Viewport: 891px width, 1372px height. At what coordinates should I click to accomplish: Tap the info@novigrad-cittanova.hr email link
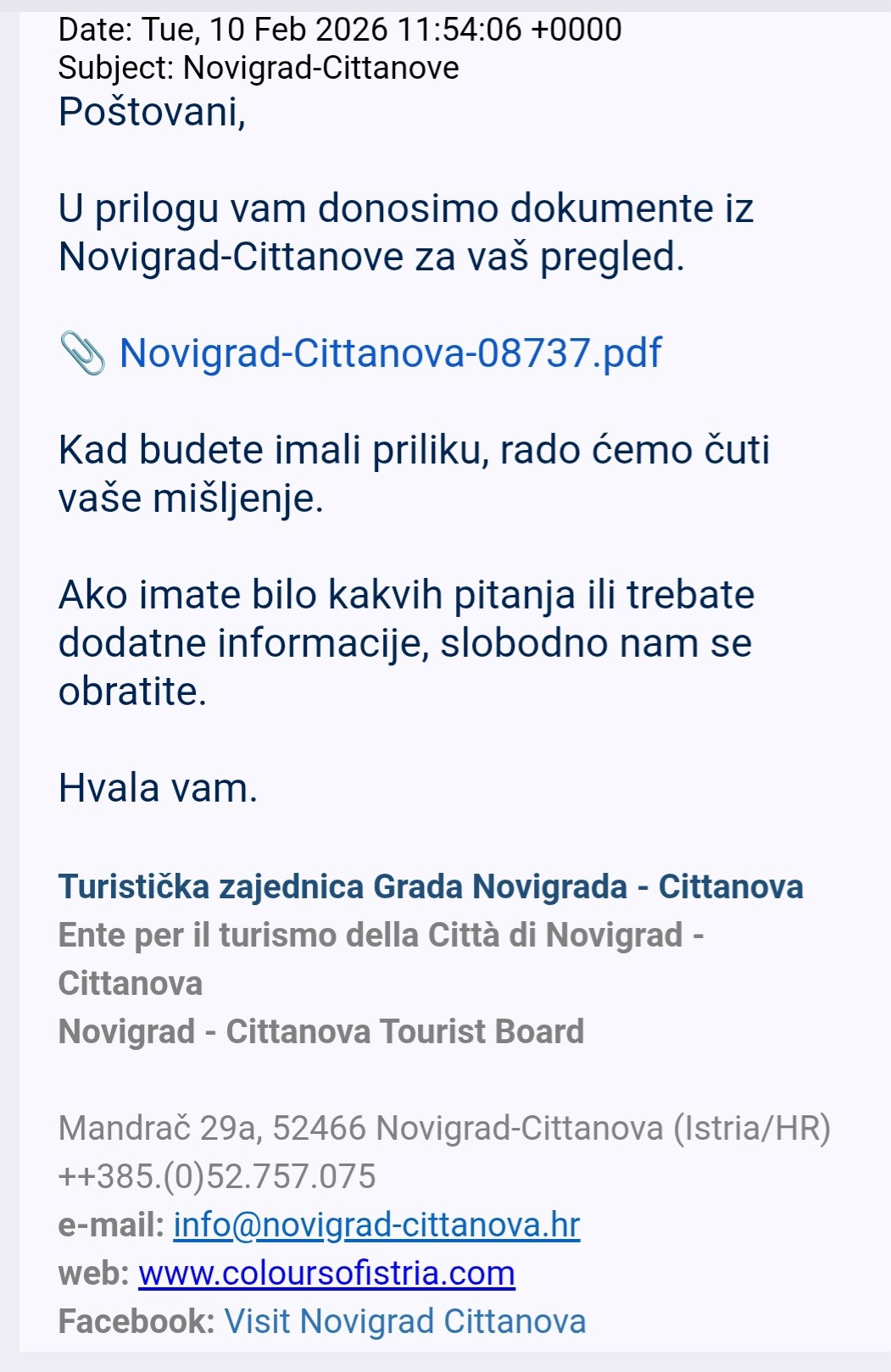click(376, 1225)
